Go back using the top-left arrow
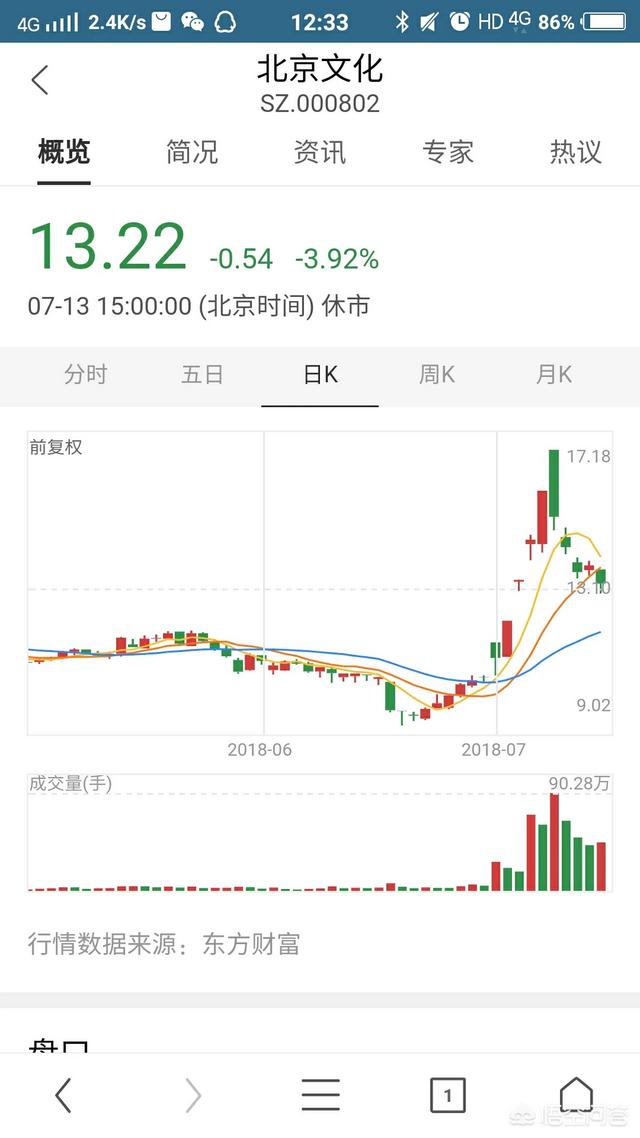Image resolution: width=640 pixels, height=1138 pixels. coord(40,80)
